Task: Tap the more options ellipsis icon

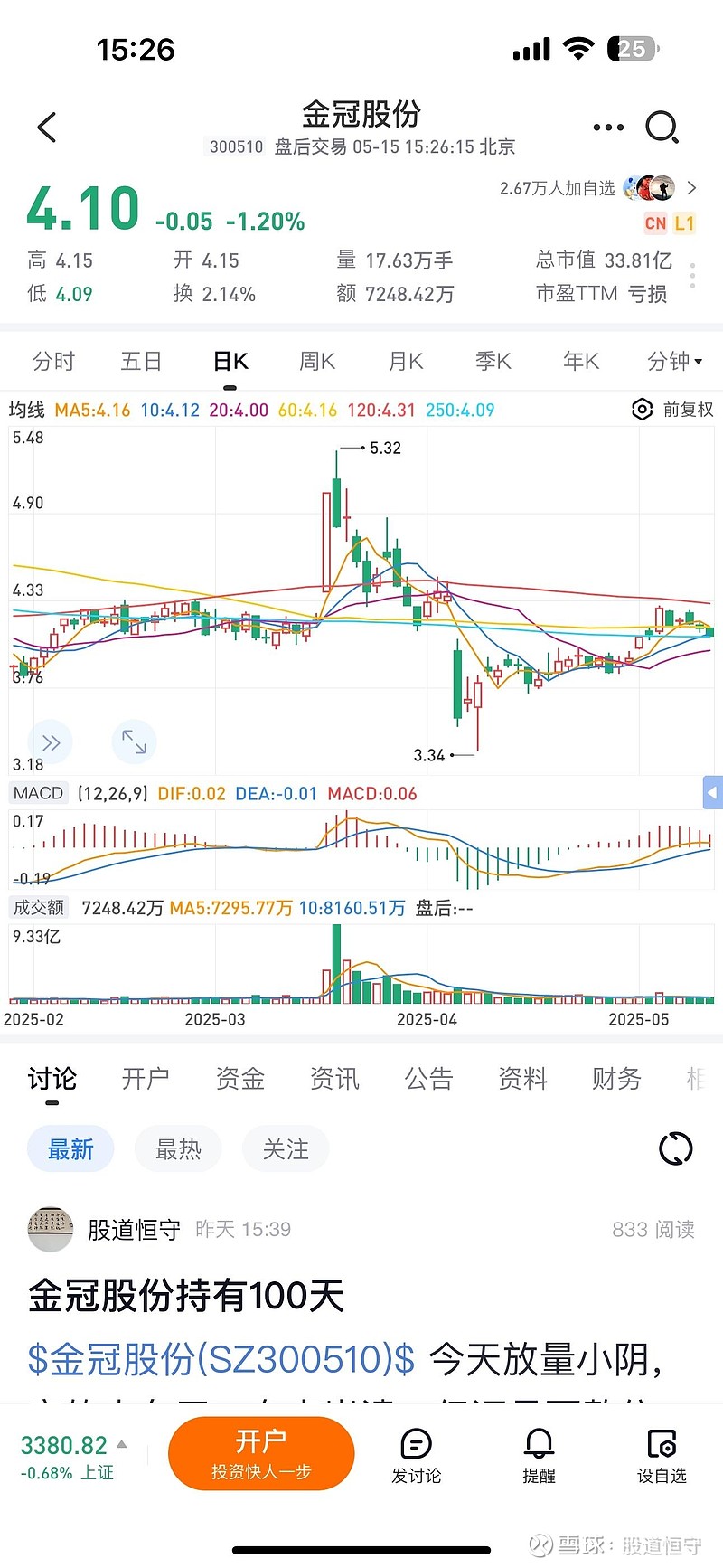Action: [x=608, y=127]
